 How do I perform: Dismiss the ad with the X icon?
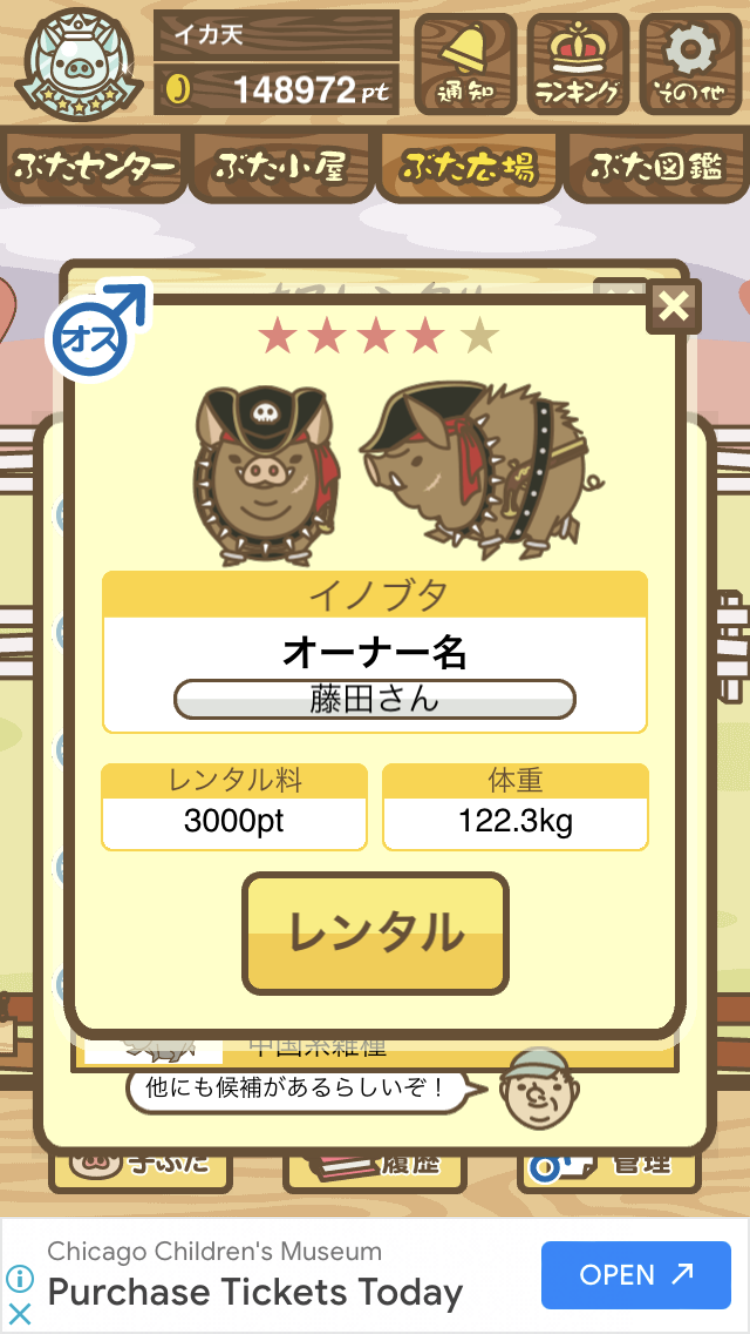pyautogui.click(x=19, y=1313)
